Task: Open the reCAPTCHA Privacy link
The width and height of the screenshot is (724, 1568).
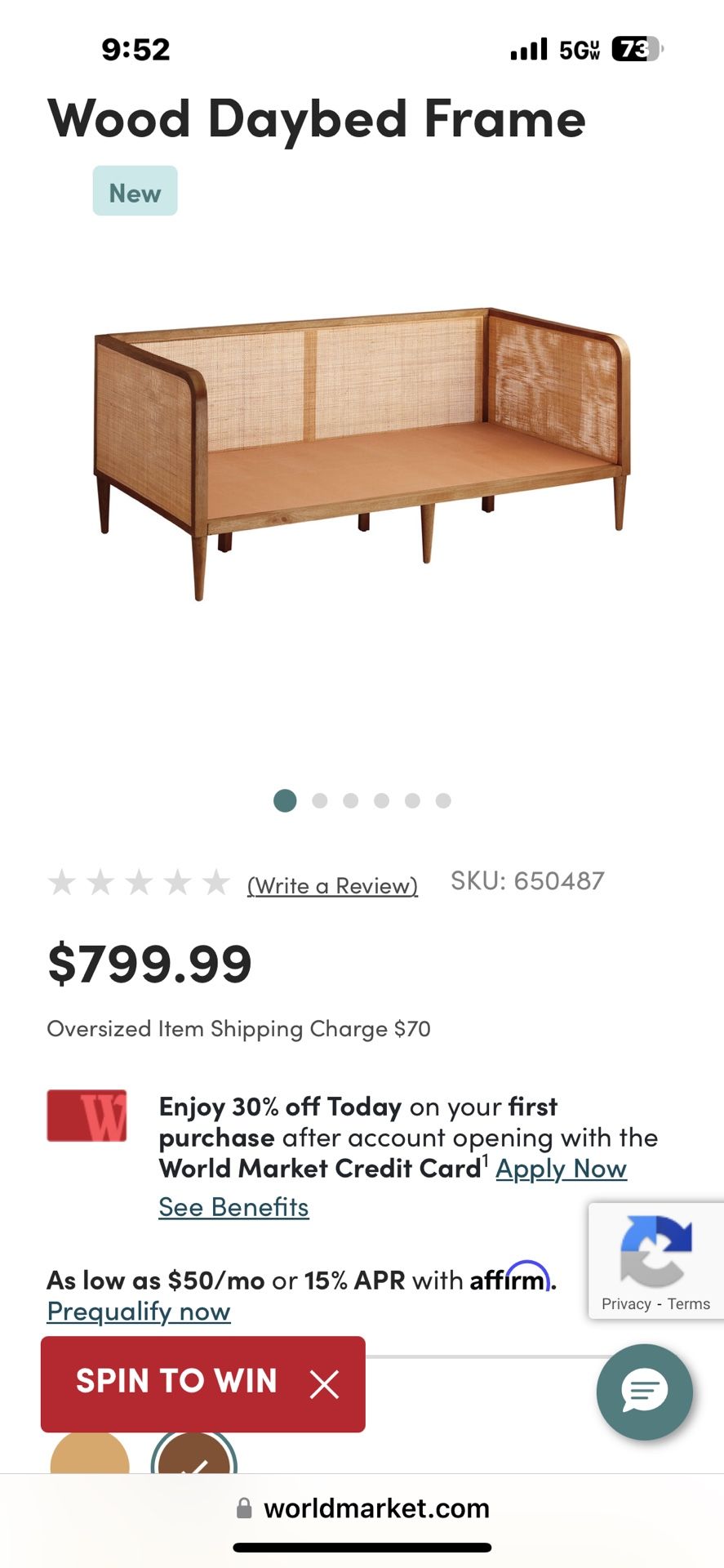Action: (x=626, y=1304)
